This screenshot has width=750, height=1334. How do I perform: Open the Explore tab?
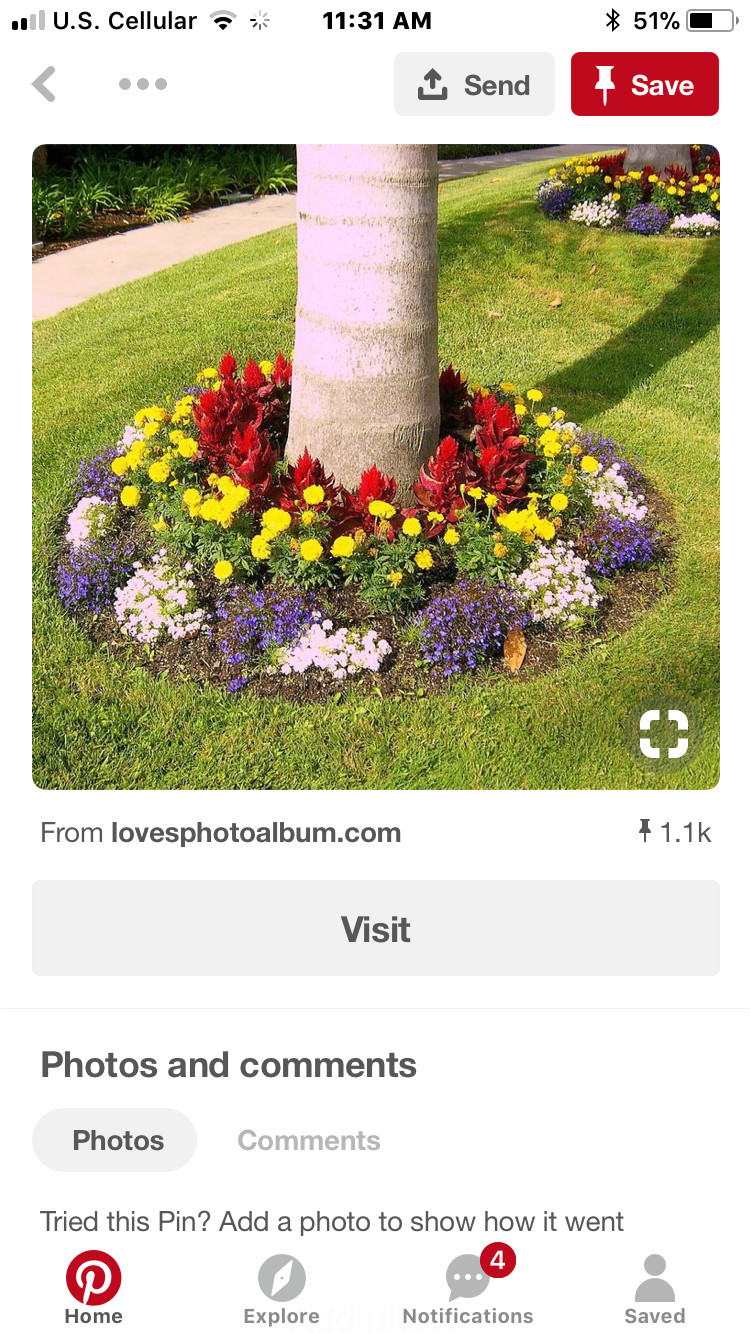[x=281, y=1290]
